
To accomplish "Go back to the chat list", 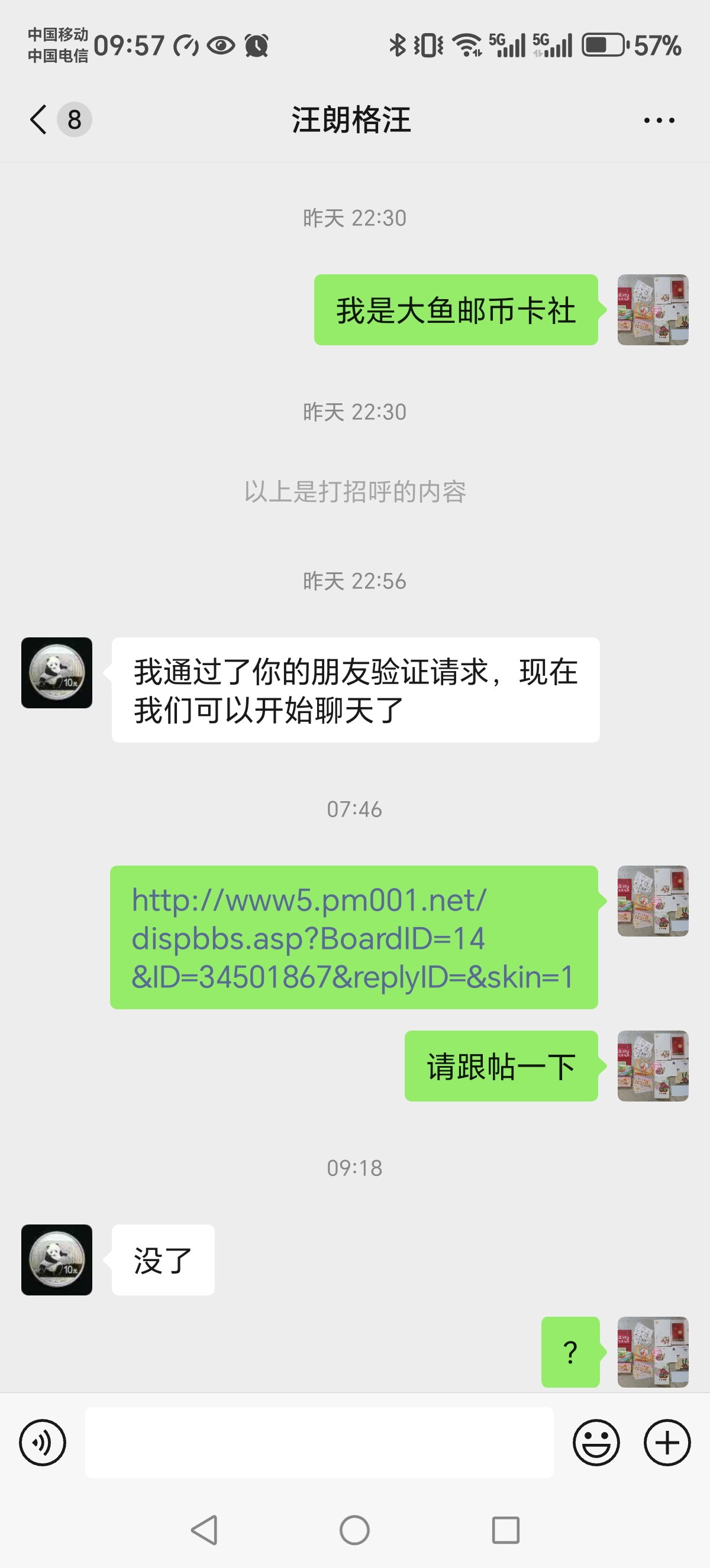I will point(38,119).
